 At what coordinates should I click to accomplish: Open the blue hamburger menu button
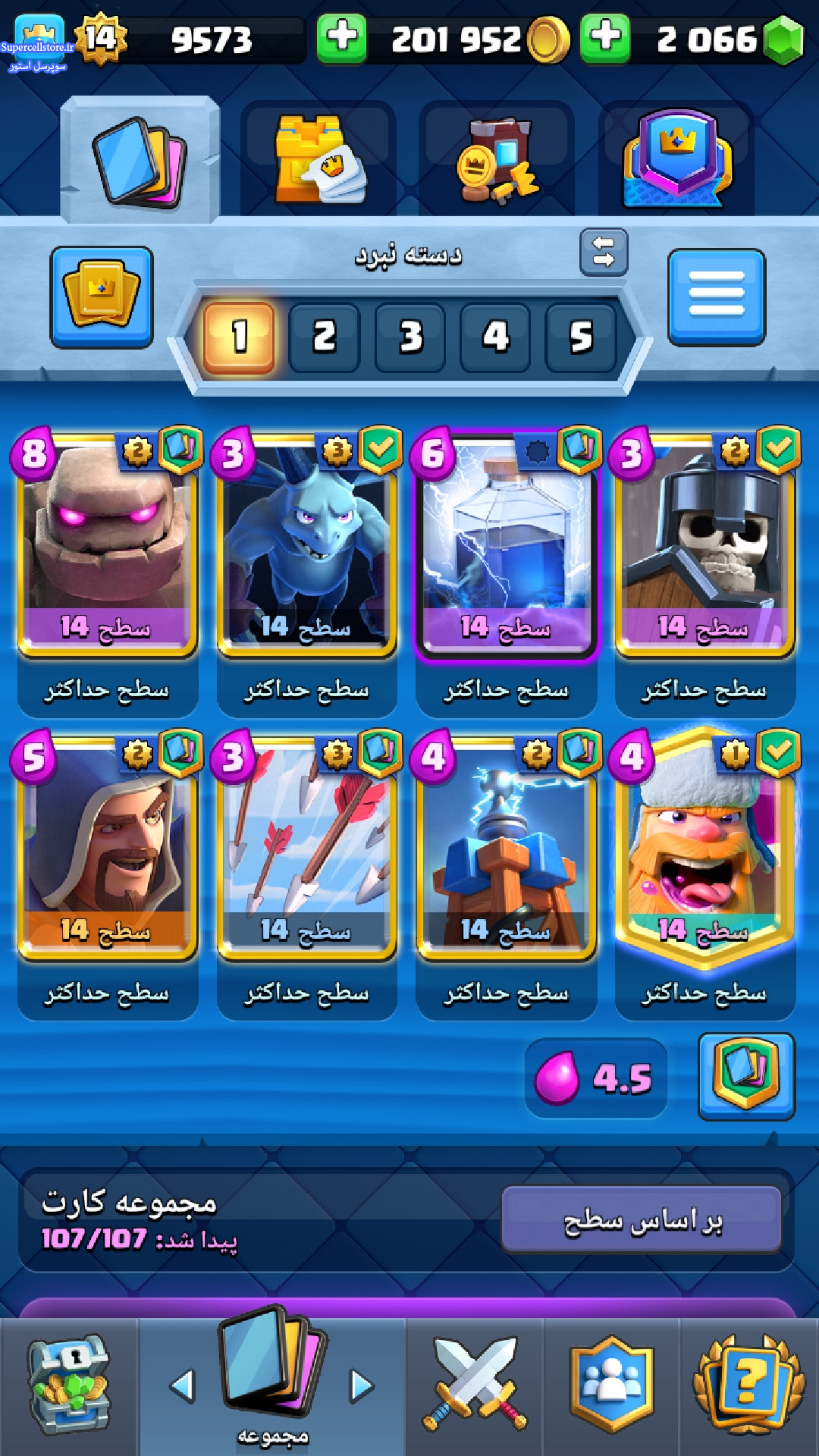(x=717, y=297)
